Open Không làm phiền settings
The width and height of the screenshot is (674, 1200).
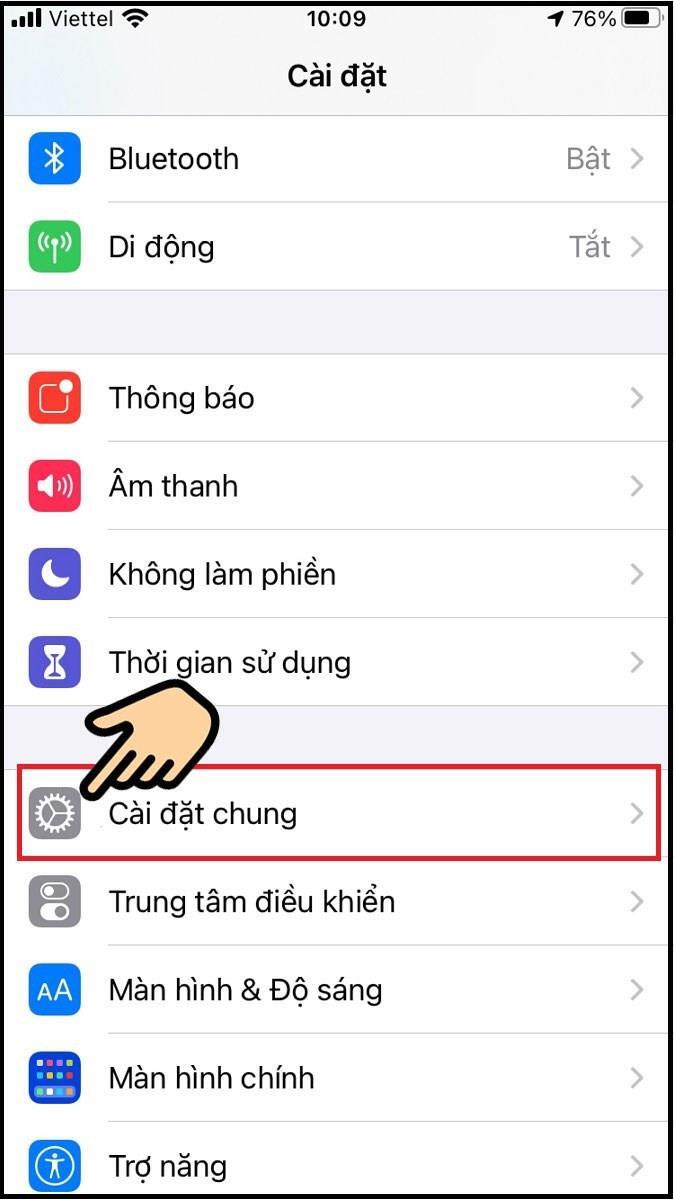337,575
